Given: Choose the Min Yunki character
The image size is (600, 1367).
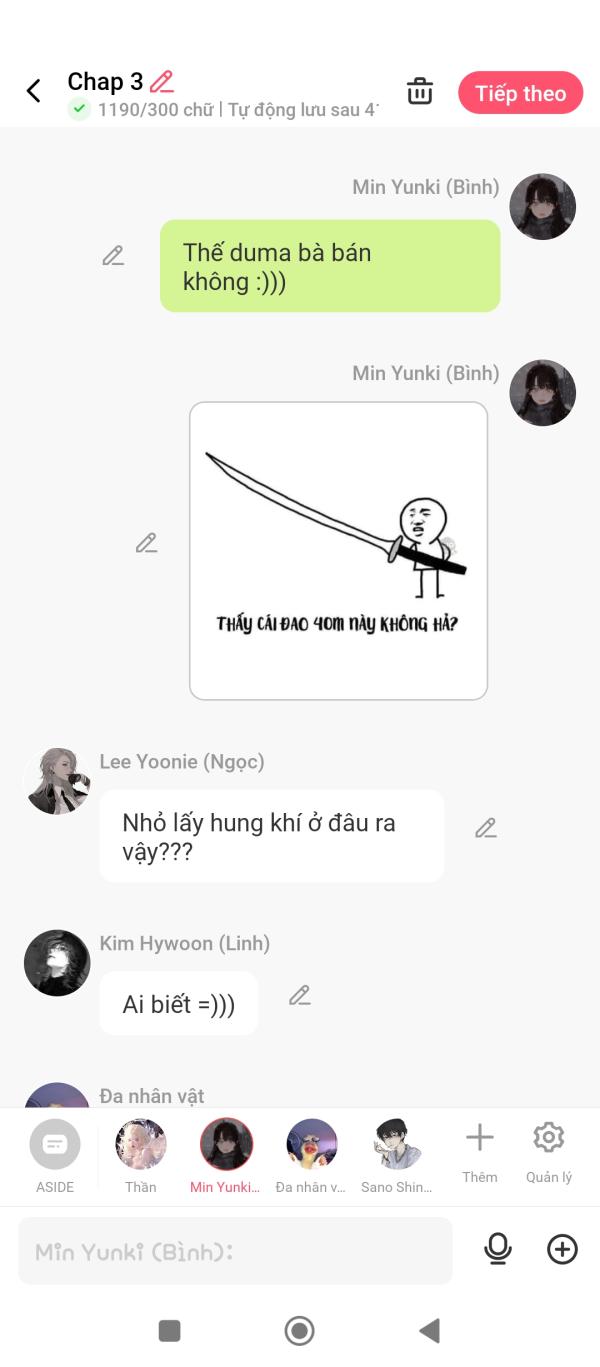Looking at the screenshot, I should click(226, 1156).
